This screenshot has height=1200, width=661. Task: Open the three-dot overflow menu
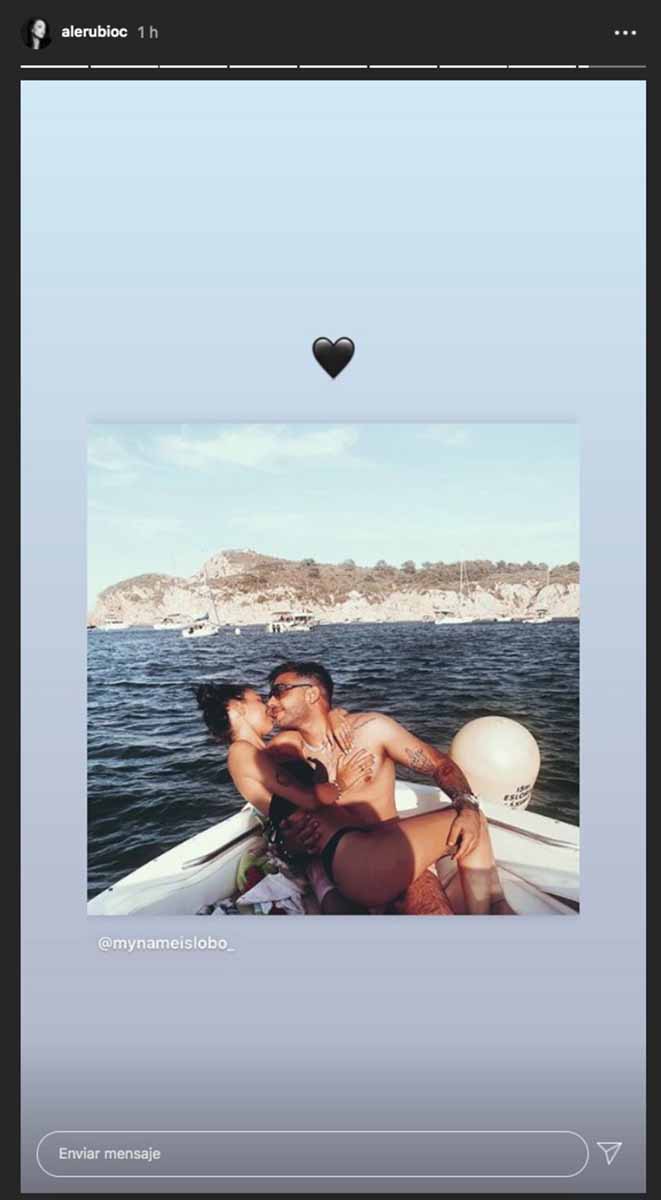(625, 33)
